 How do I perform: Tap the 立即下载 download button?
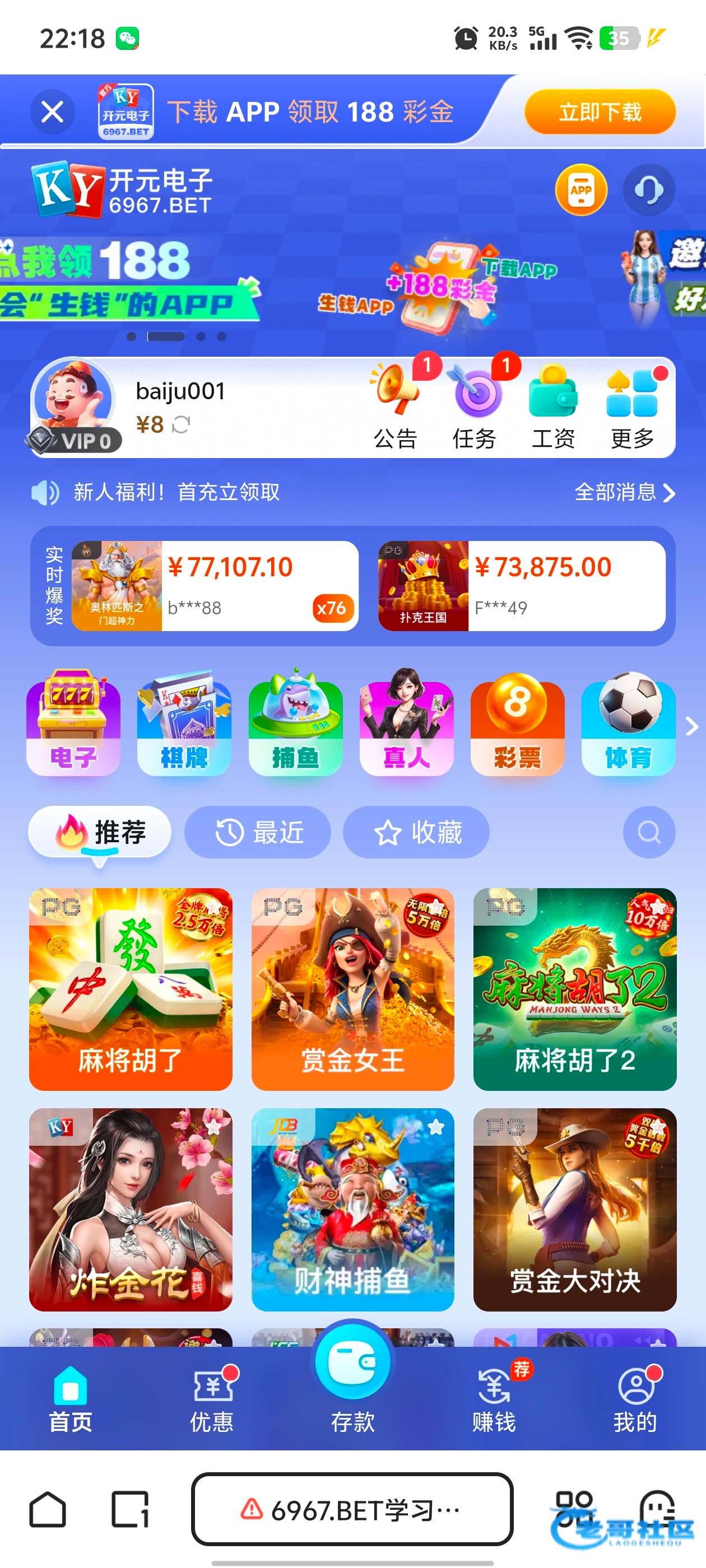point(600,112)
